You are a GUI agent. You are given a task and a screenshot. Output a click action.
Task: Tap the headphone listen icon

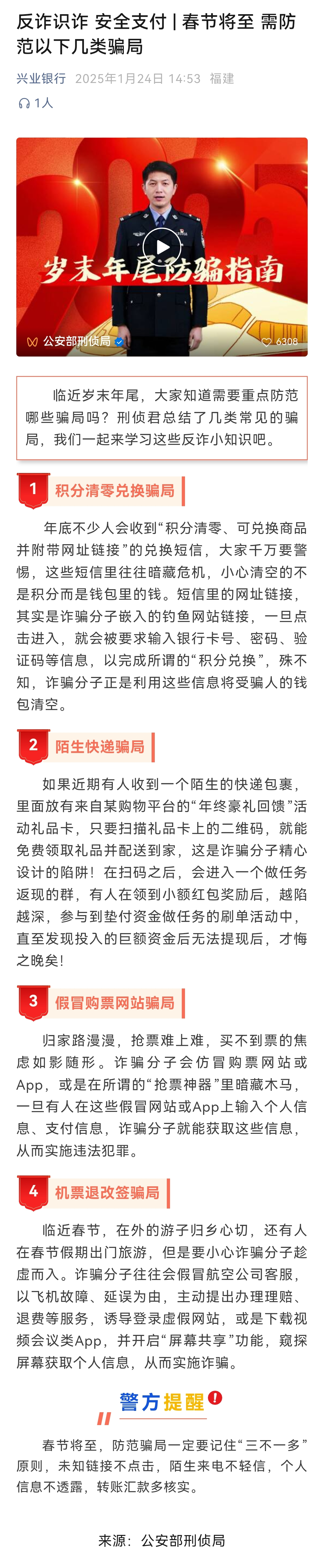click(24, 104)
